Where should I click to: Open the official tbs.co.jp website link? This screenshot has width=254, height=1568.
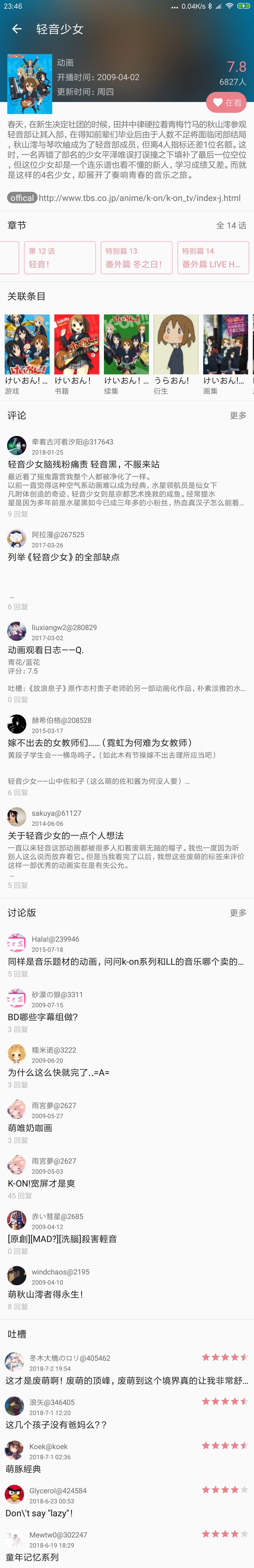(x=139, y=198)
